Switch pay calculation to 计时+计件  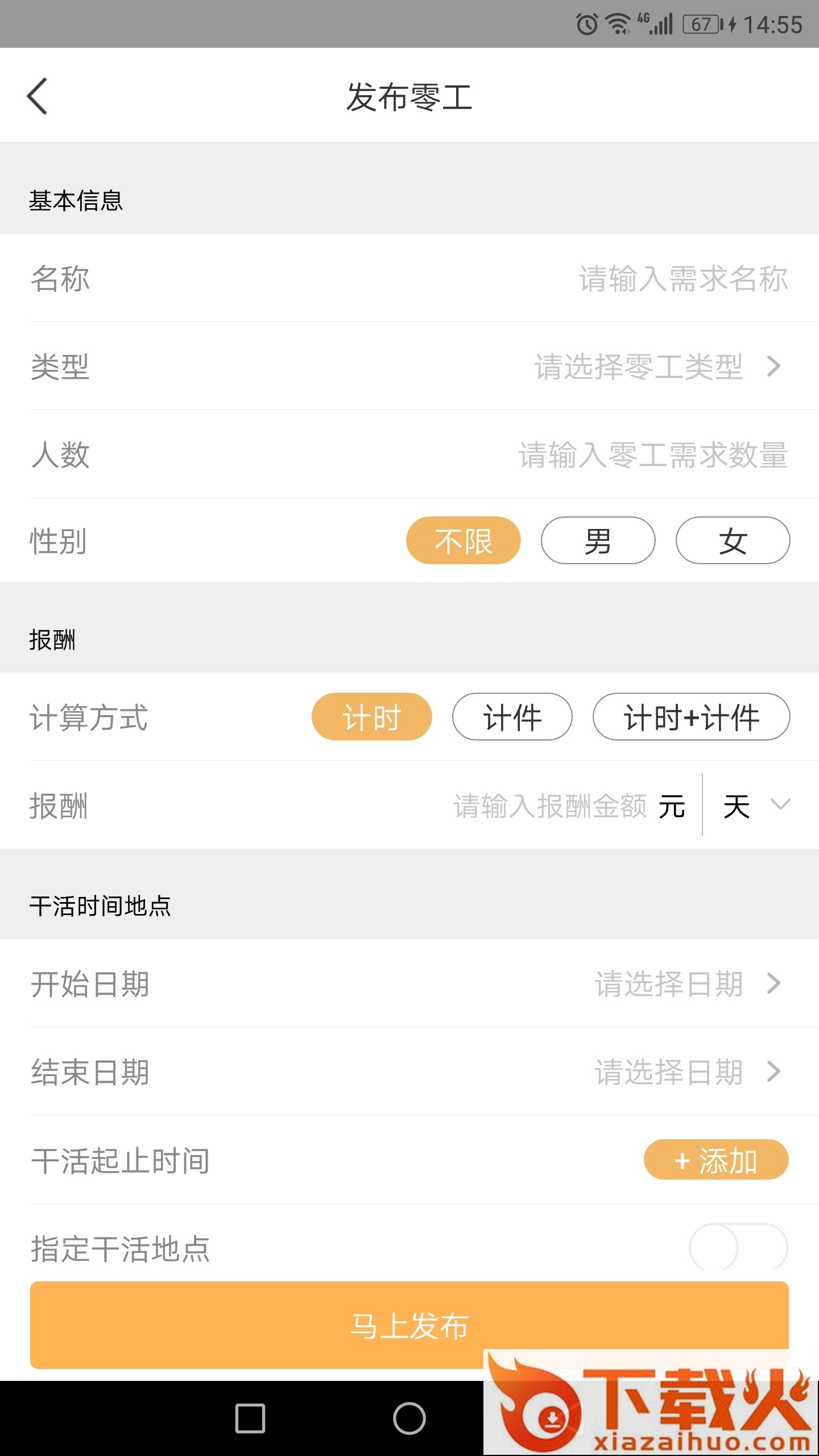tap(692, 718)
